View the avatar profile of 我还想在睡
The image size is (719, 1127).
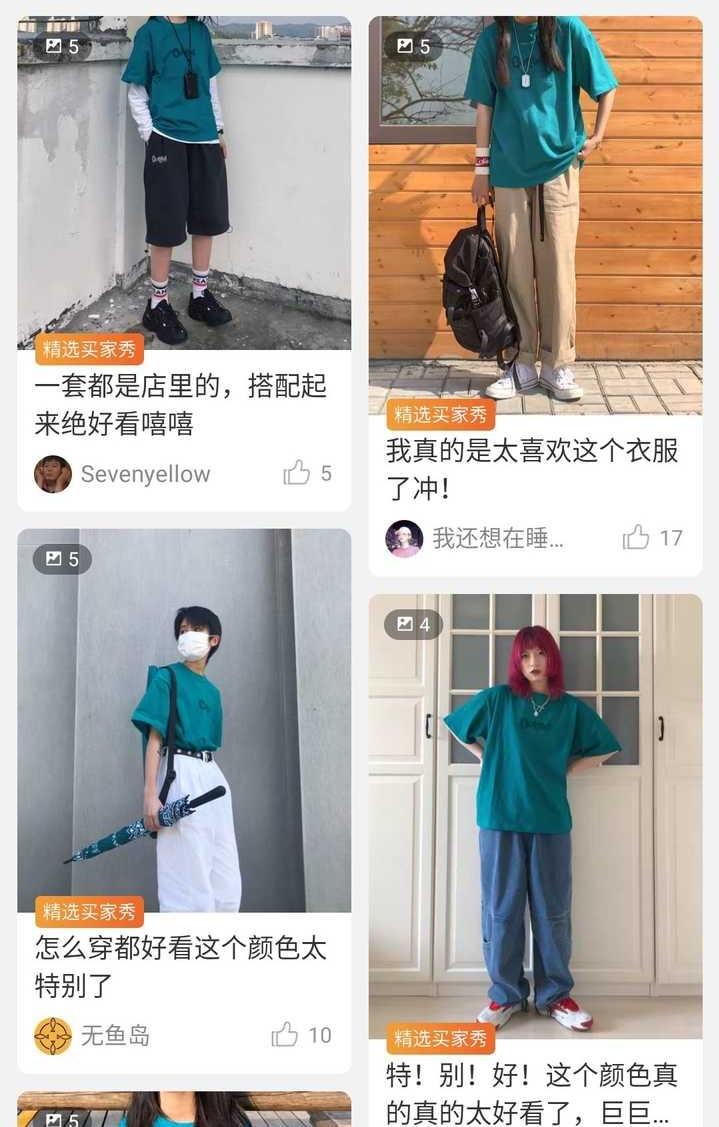(x=404, y=538)
